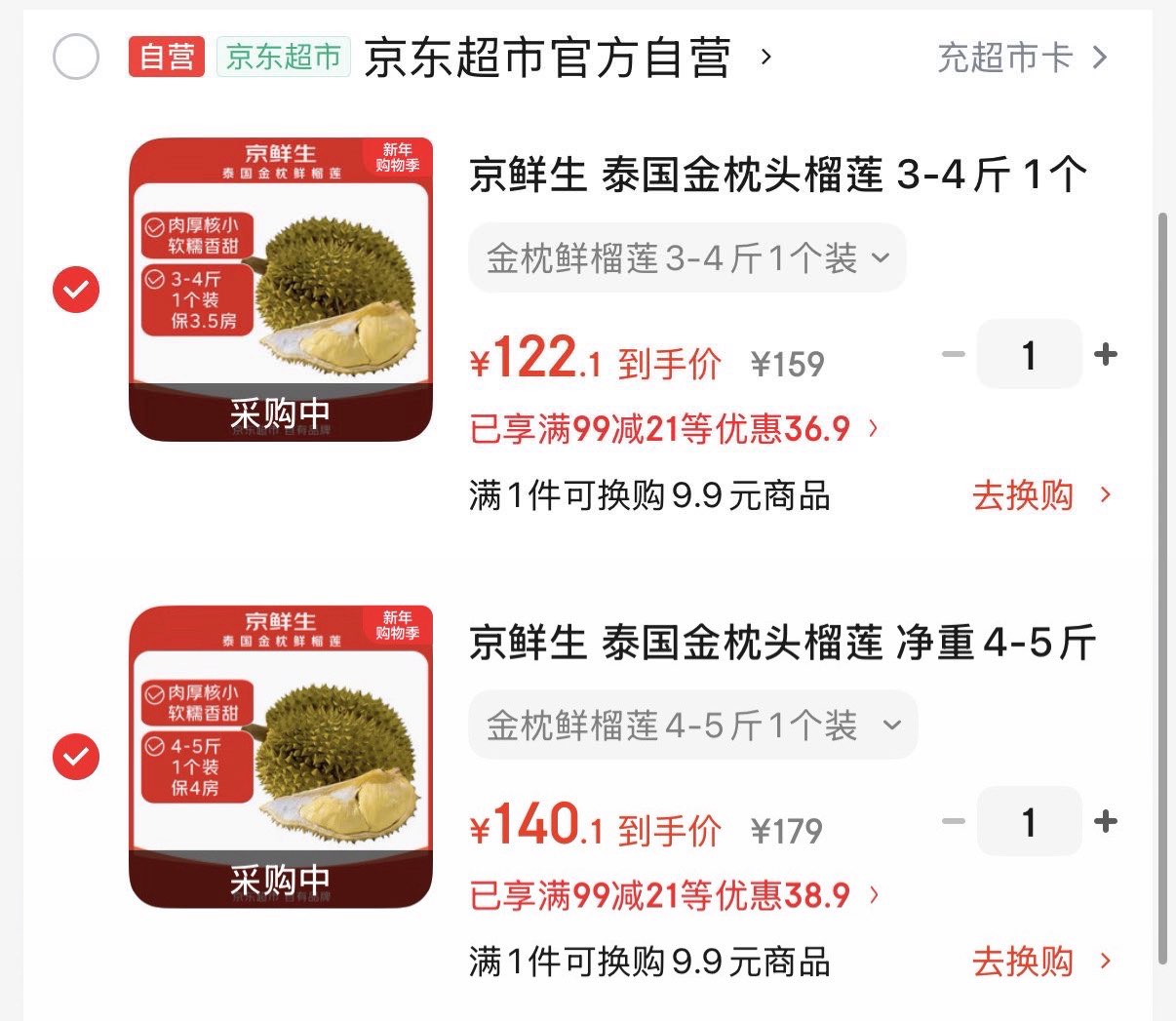
Task: View 优惠36.9 discount details
Action: point(673,429)
